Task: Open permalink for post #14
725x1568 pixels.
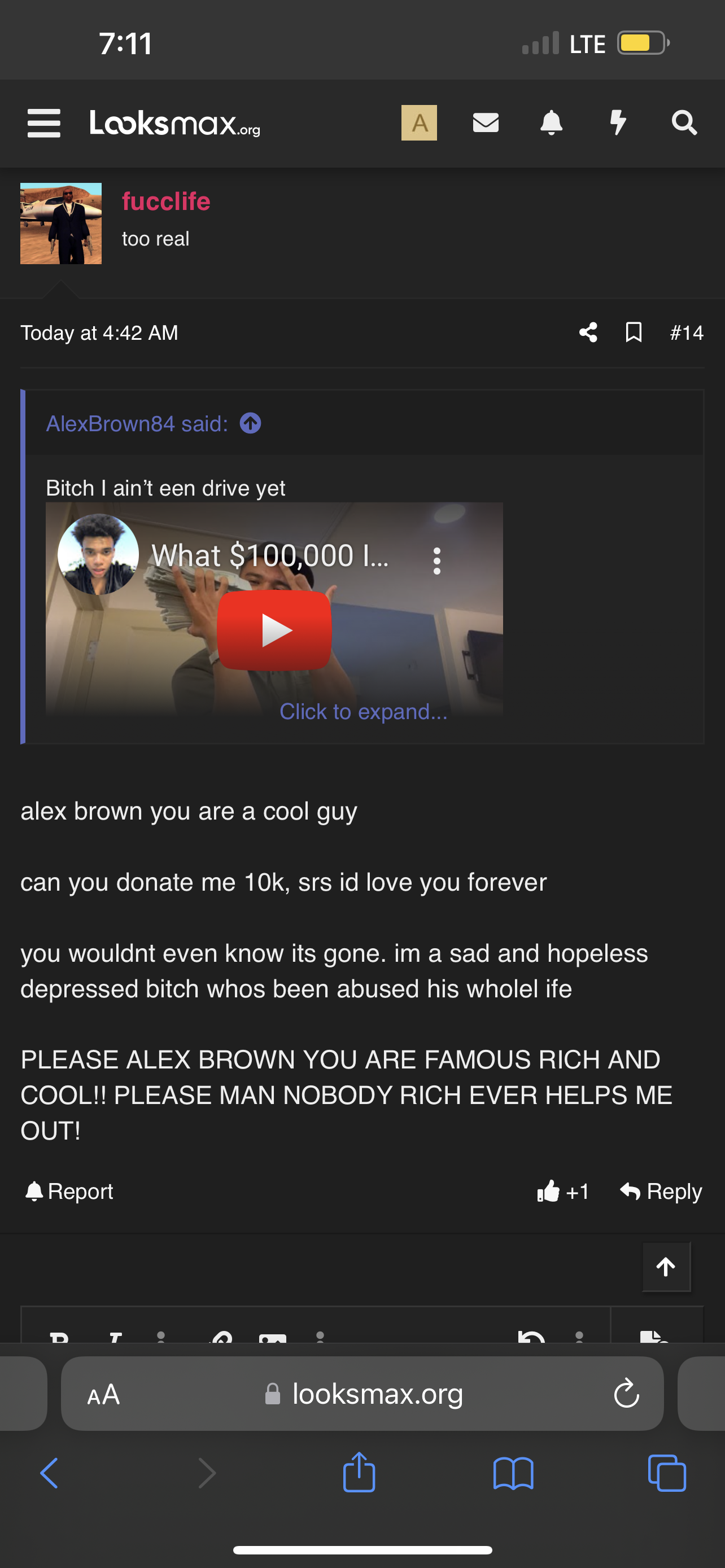Action: click(x=687, y=333)
